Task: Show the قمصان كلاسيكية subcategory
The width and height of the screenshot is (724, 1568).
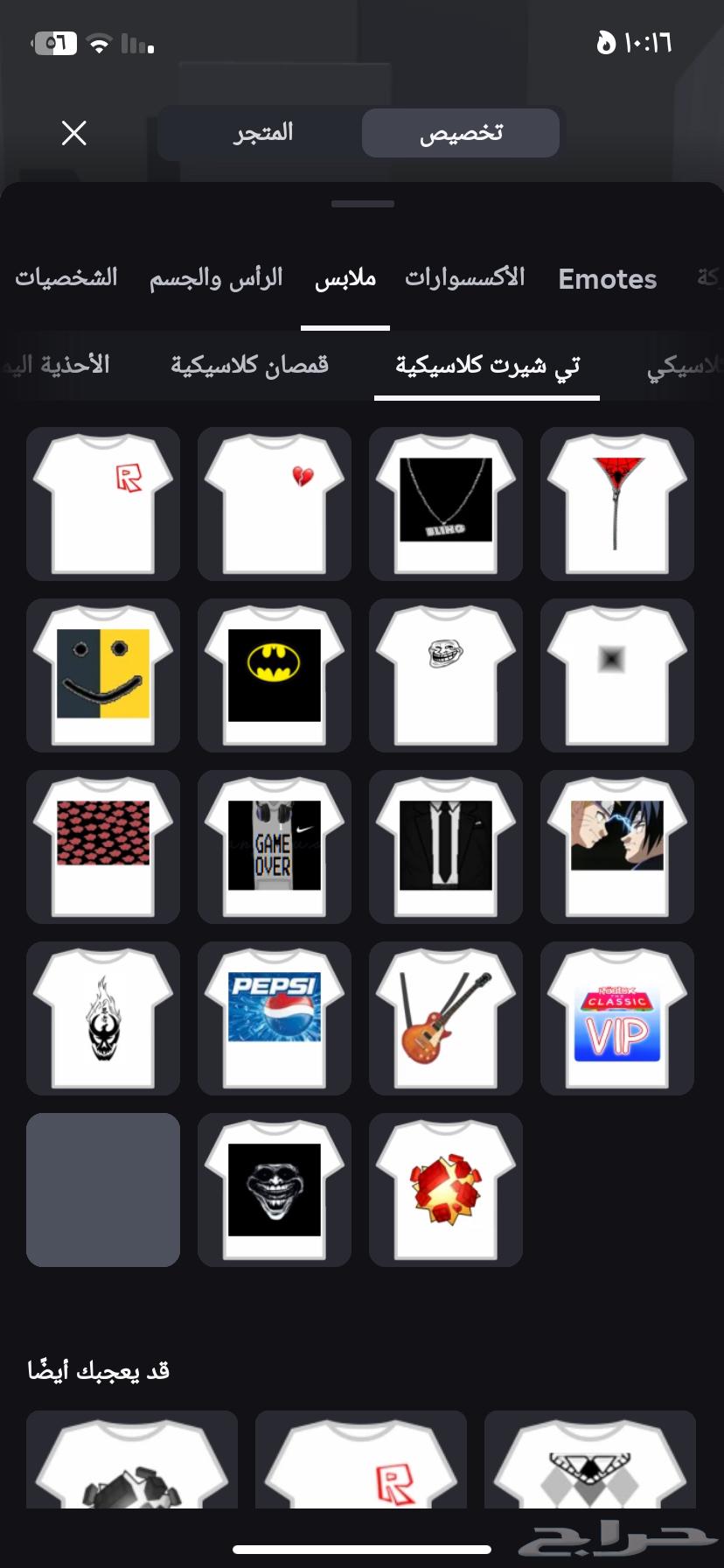Action: (249, 365)
